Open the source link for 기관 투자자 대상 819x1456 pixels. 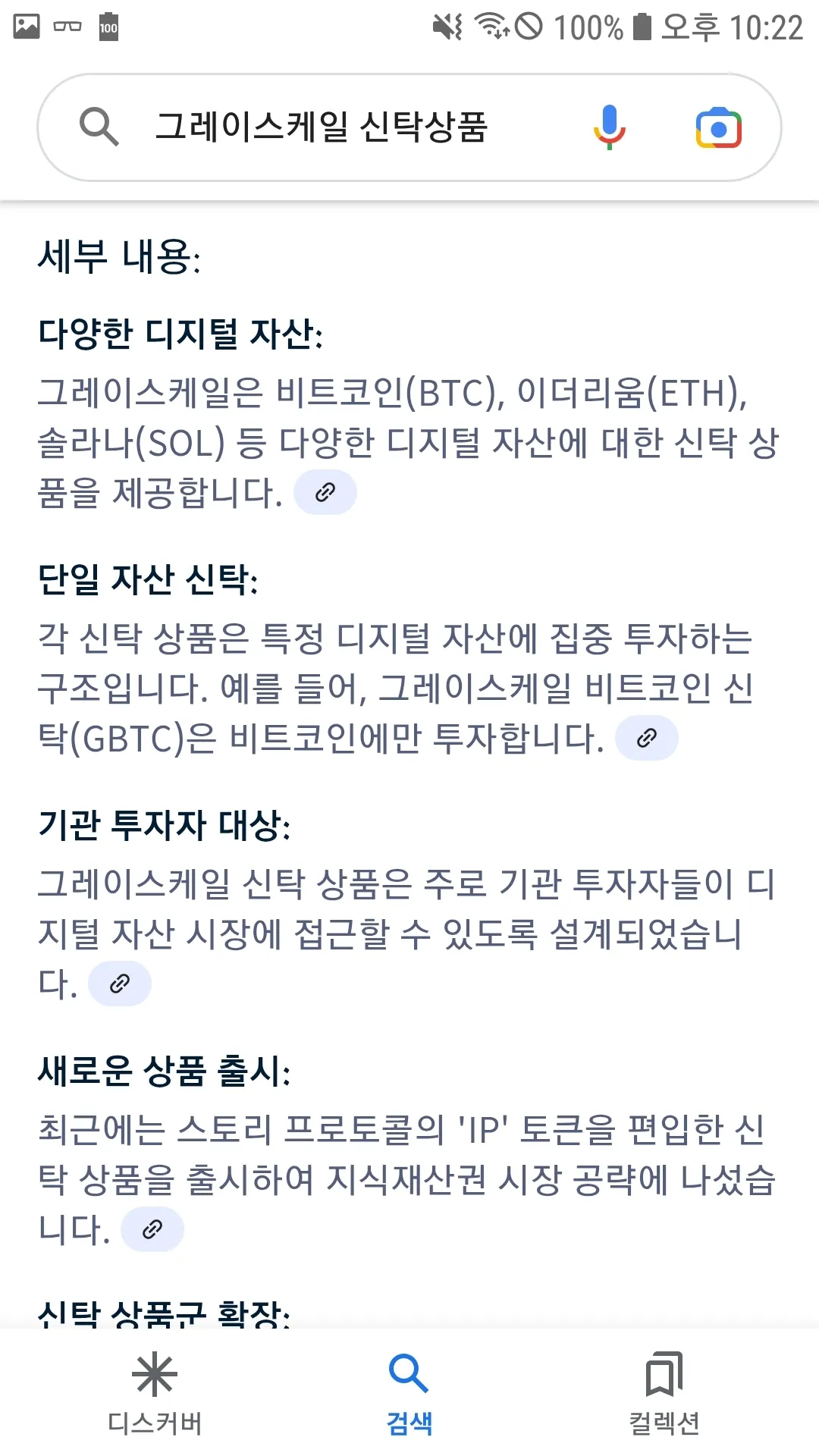point(120,984)
